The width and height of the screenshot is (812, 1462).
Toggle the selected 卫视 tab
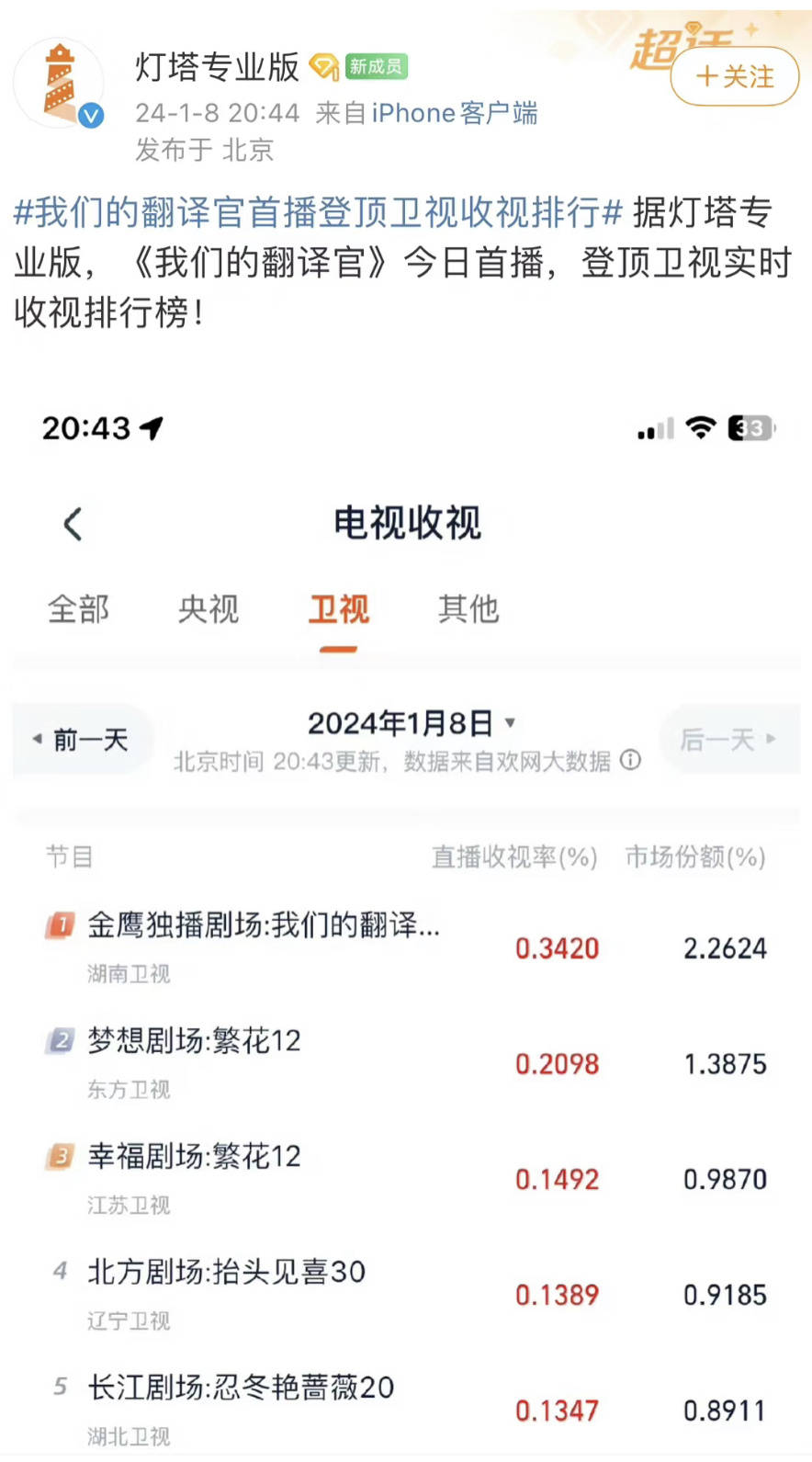pos(337,609)
